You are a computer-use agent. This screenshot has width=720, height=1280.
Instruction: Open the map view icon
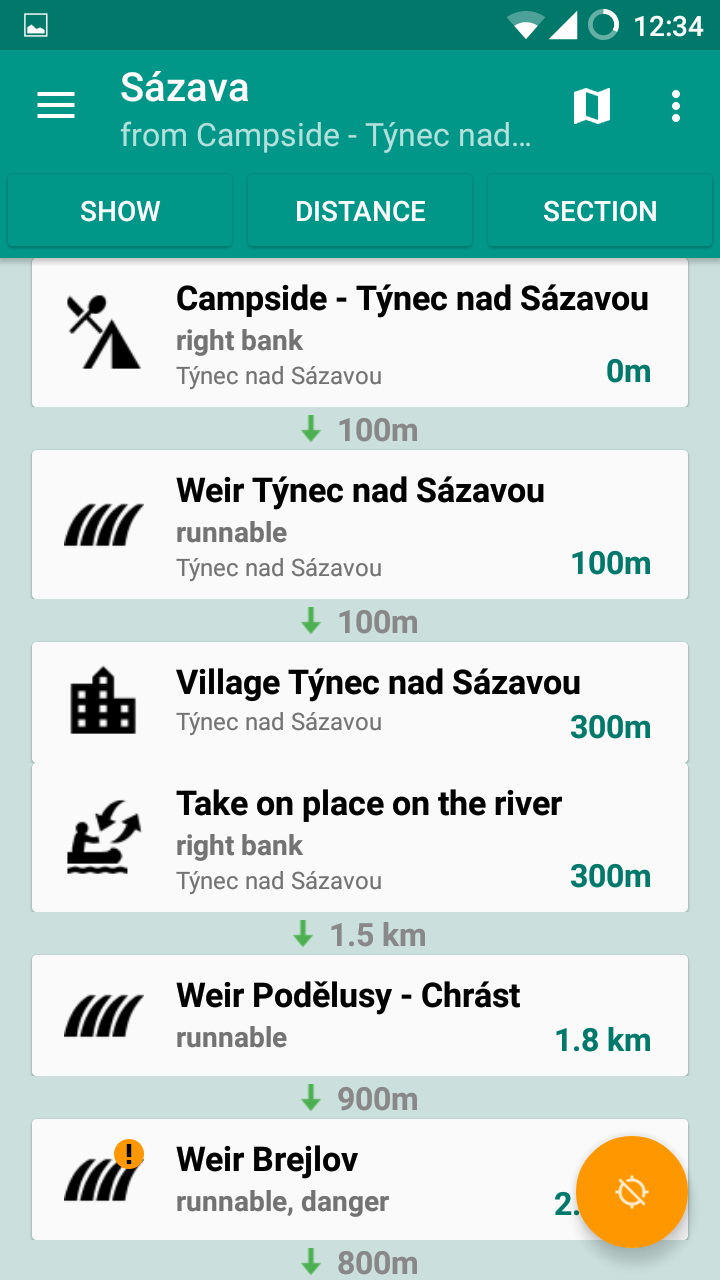pyautogui.click(x=591, y=106)
